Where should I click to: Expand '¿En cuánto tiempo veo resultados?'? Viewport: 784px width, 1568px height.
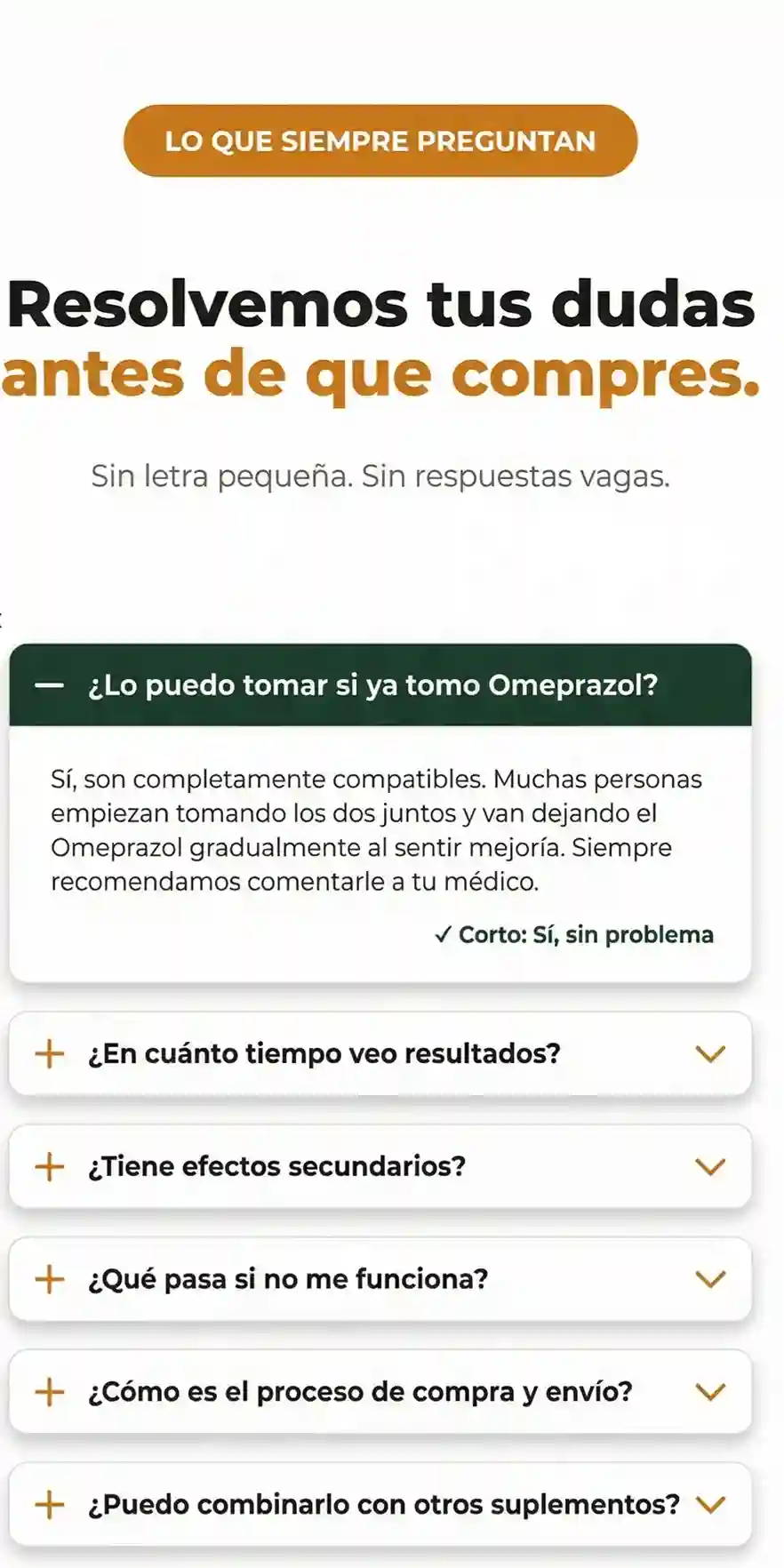click(x=380, y=1053)
